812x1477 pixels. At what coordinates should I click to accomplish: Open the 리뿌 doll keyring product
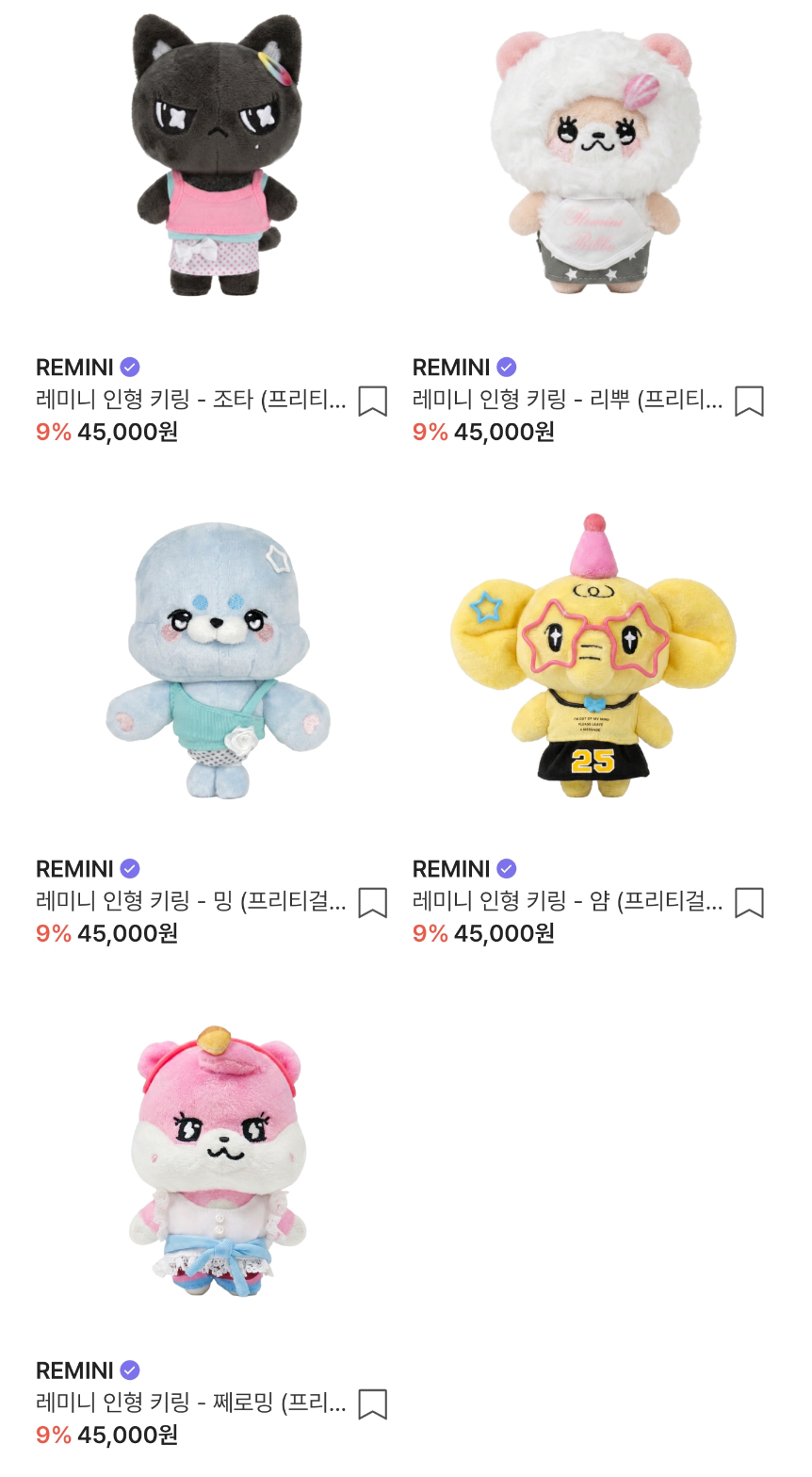coord(594,155)
